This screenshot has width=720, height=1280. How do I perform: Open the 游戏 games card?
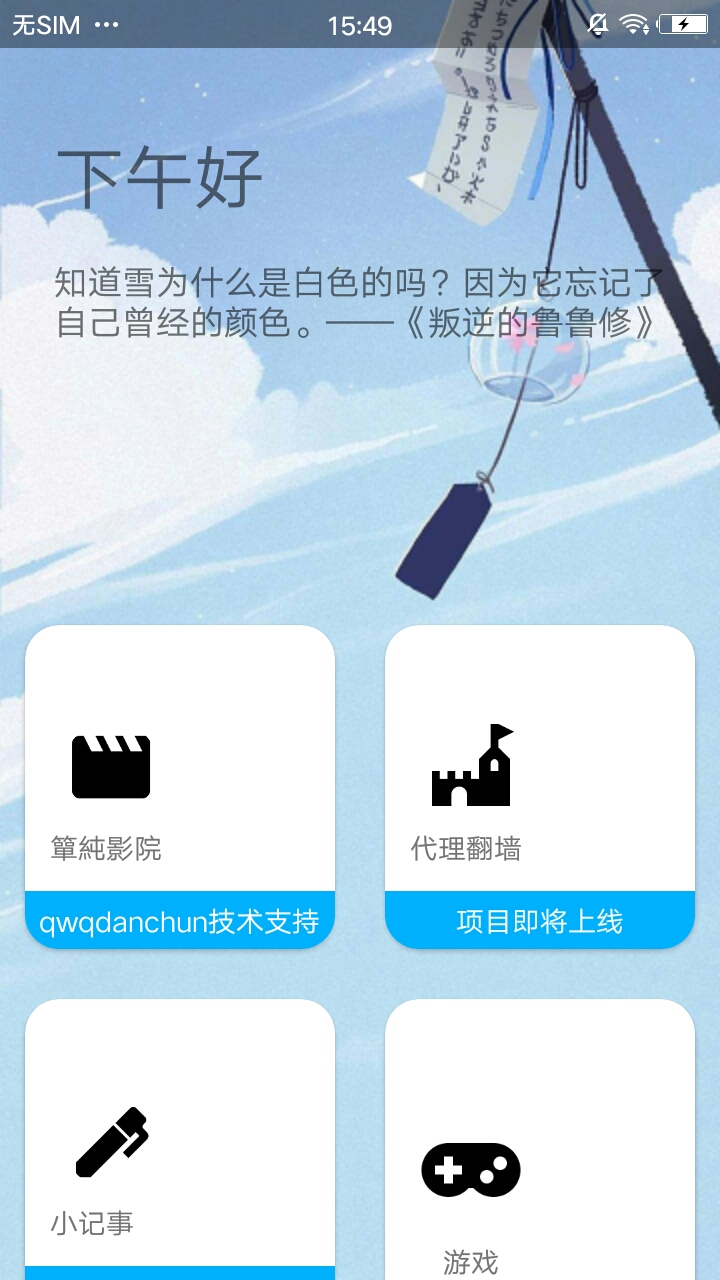click(540, 1140)
